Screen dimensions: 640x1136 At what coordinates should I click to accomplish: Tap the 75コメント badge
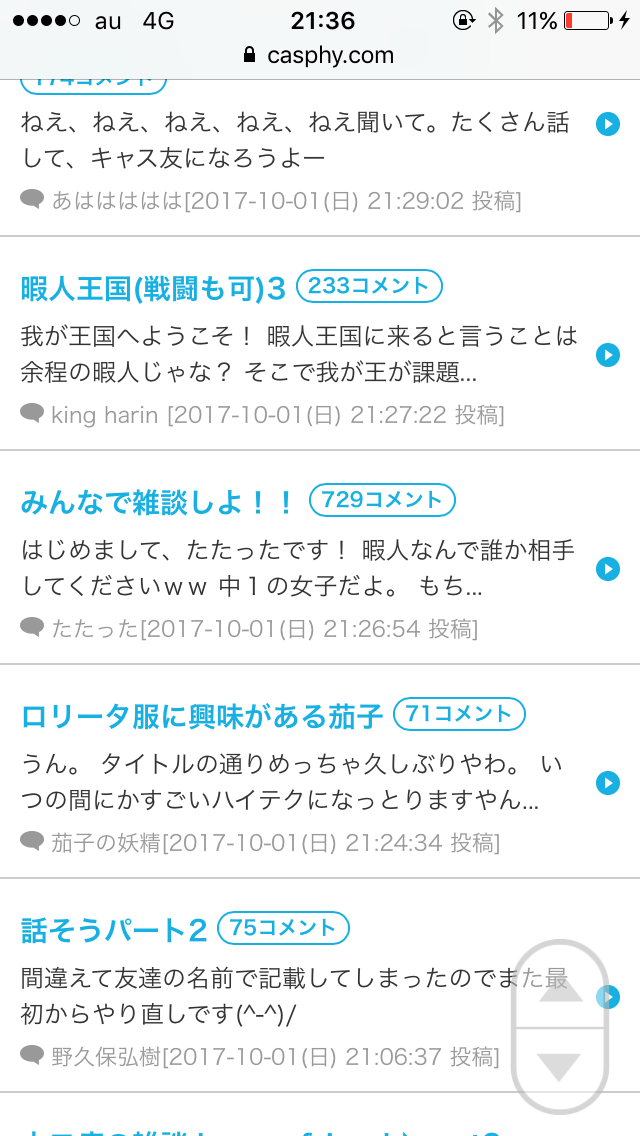pyautogui.click(x=283, y=928)
